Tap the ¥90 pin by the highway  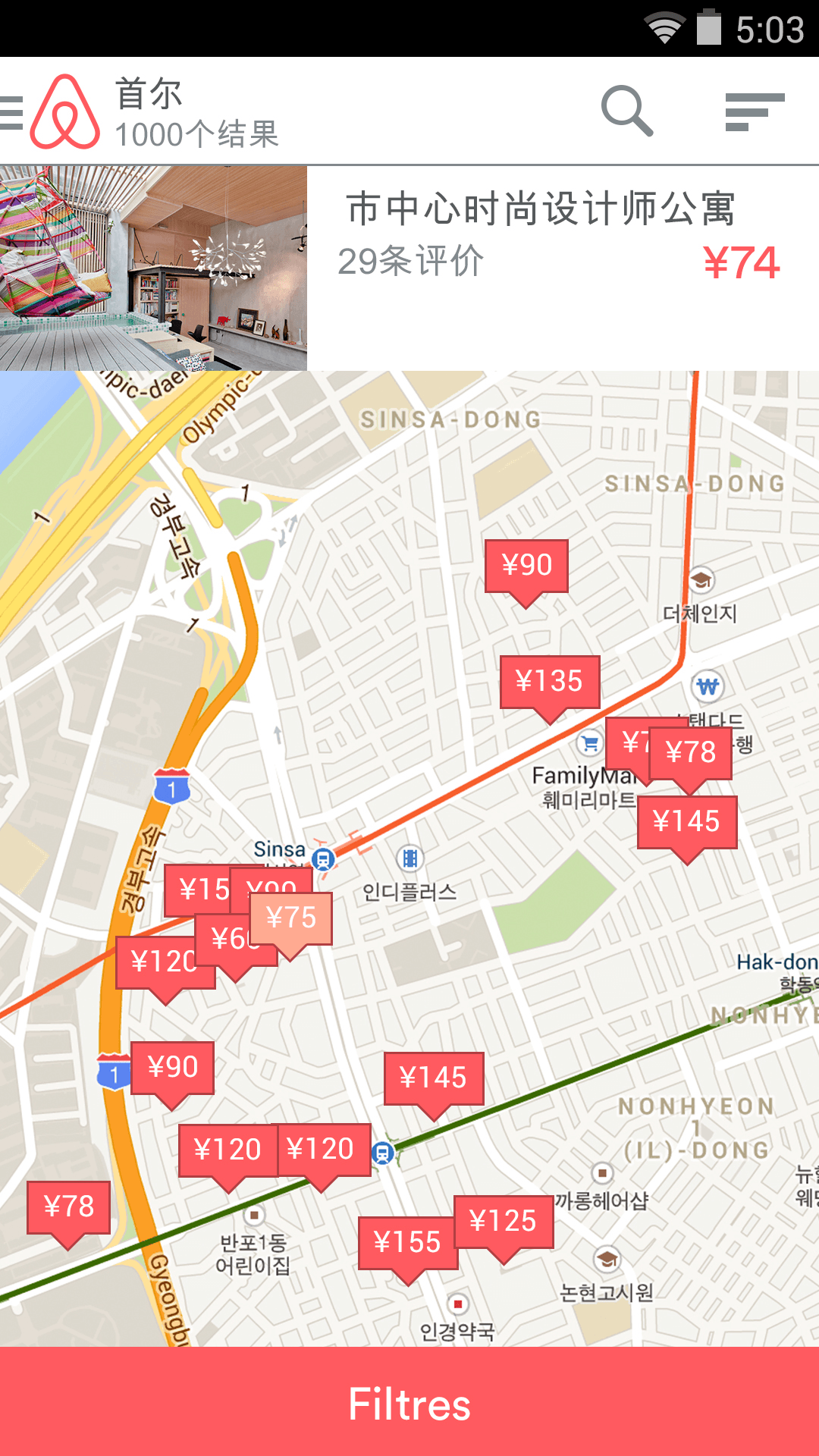[172, 1068]
